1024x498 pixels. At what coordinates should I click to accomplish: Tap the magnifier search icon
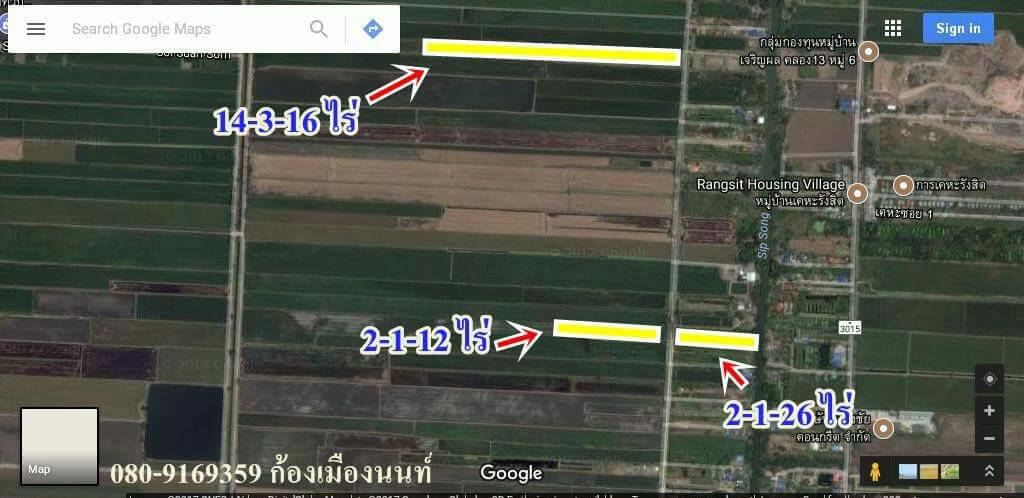(319, 29)
